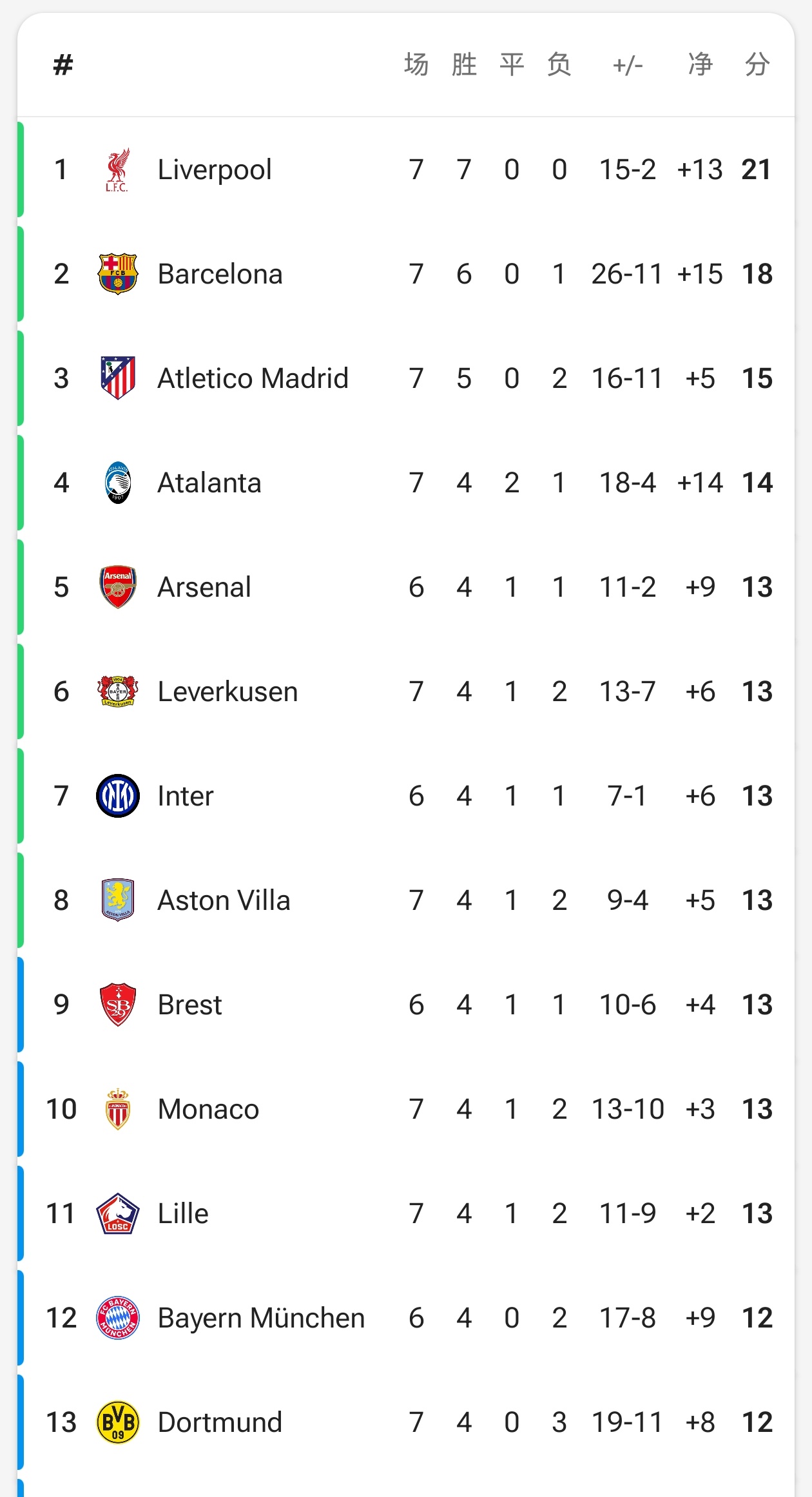
Task: Tap the Arsenal row
Action: point(406,587)
